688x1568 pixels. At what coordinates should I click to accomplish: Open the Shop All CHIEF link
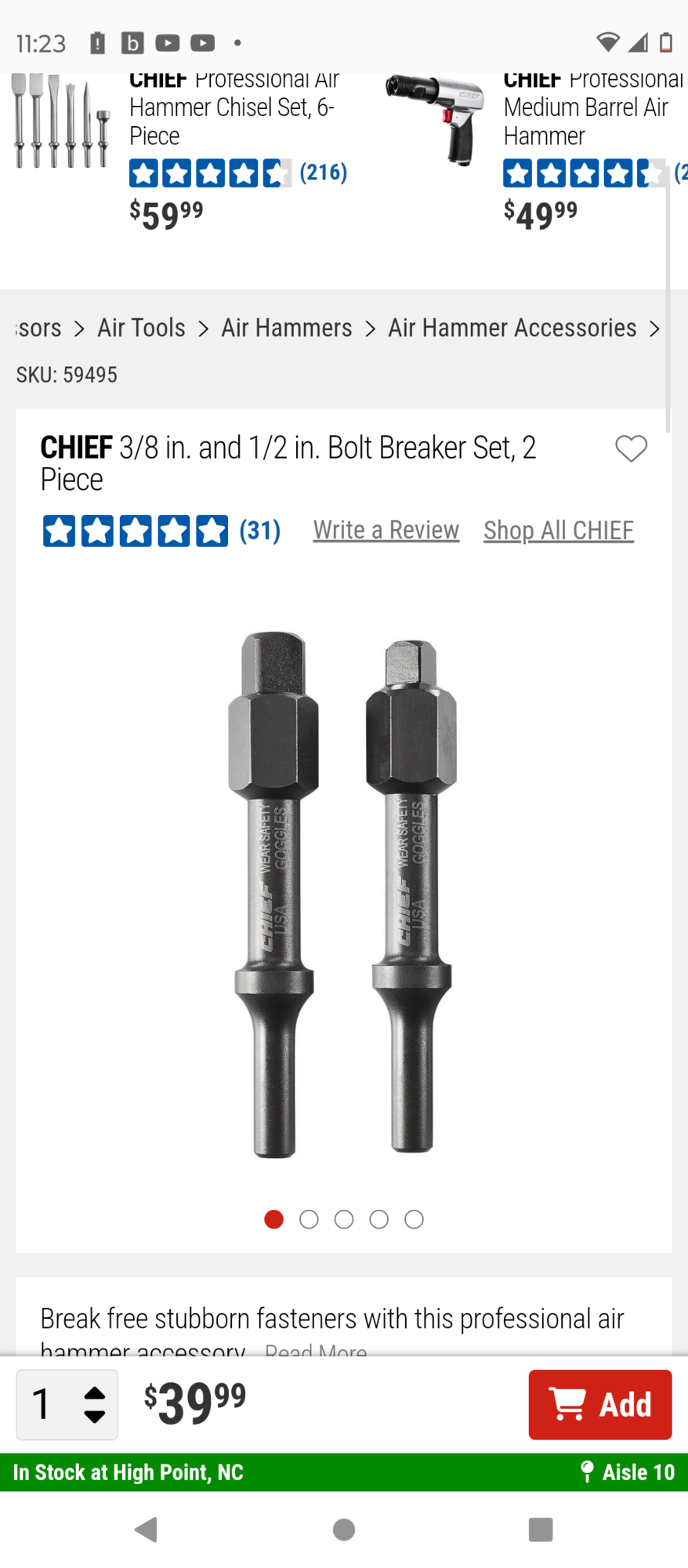coord(558,530)
